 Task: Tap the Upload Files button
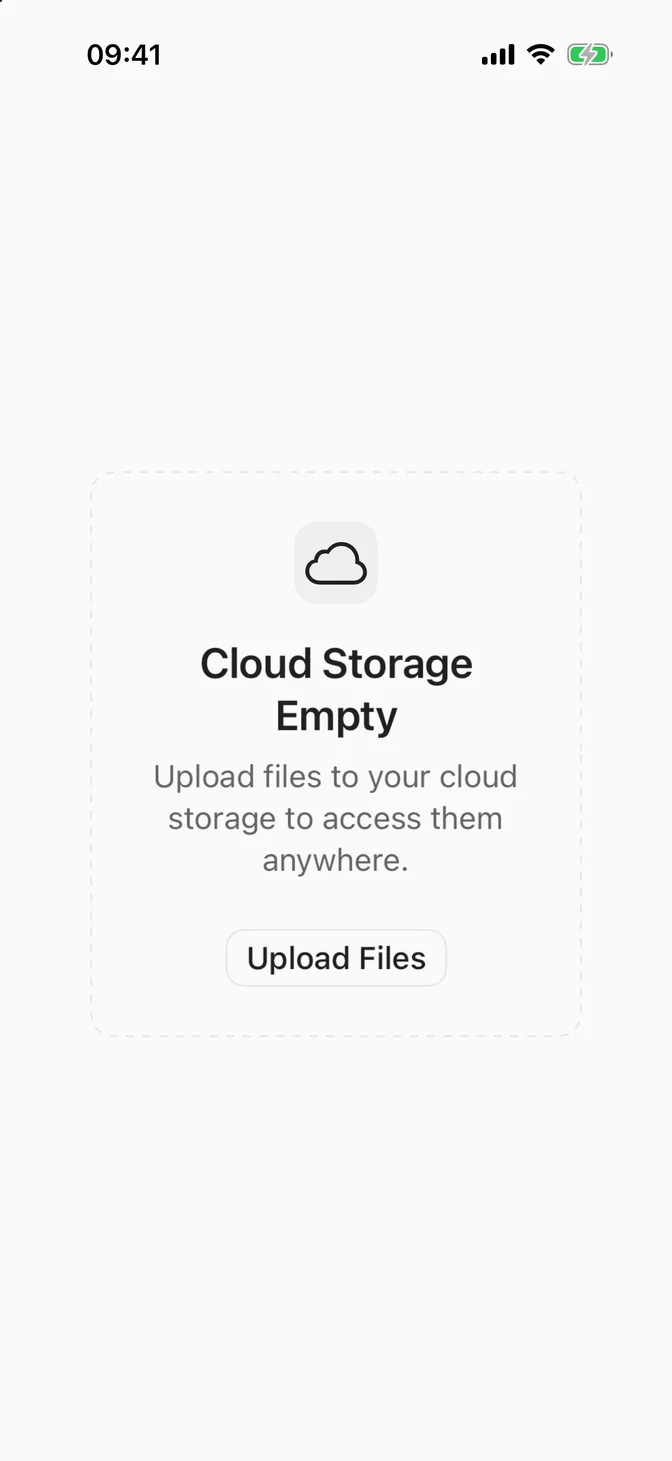336,958
